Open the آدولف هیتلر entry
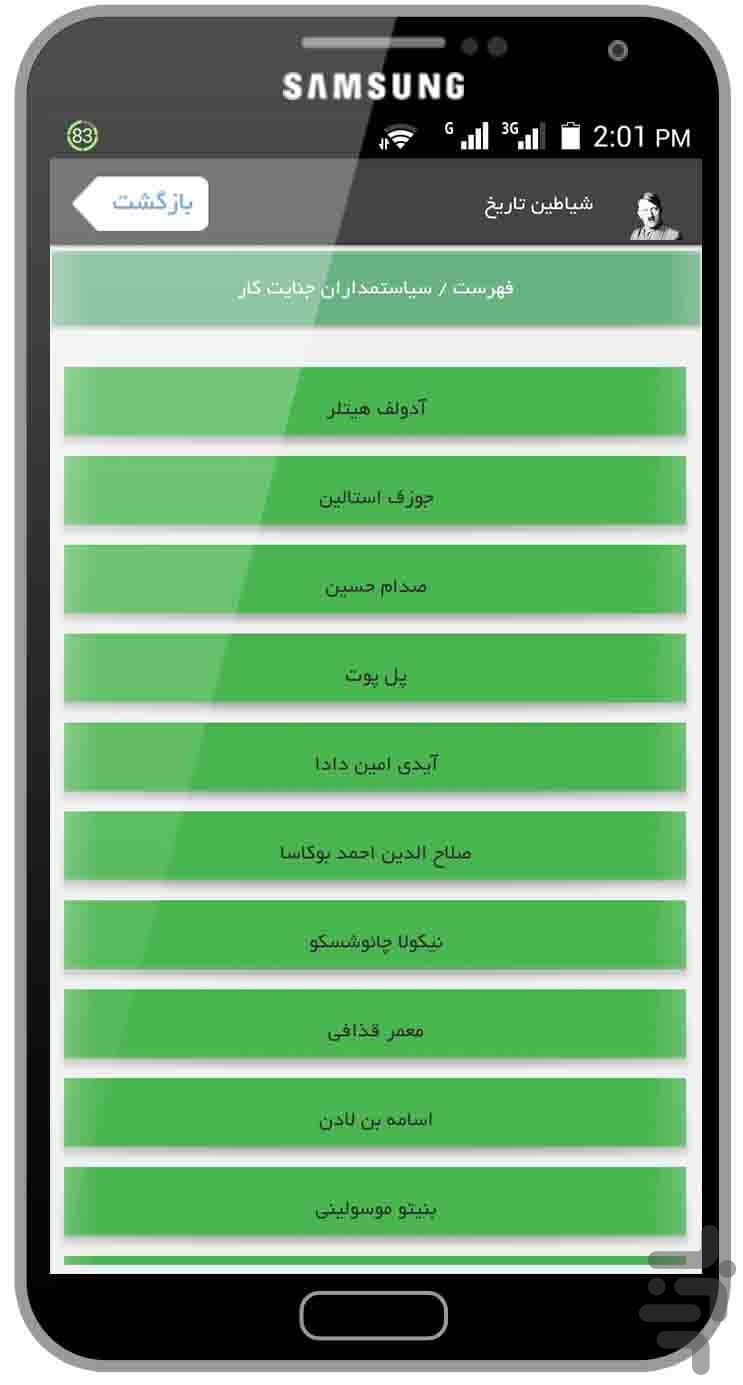 375,402
